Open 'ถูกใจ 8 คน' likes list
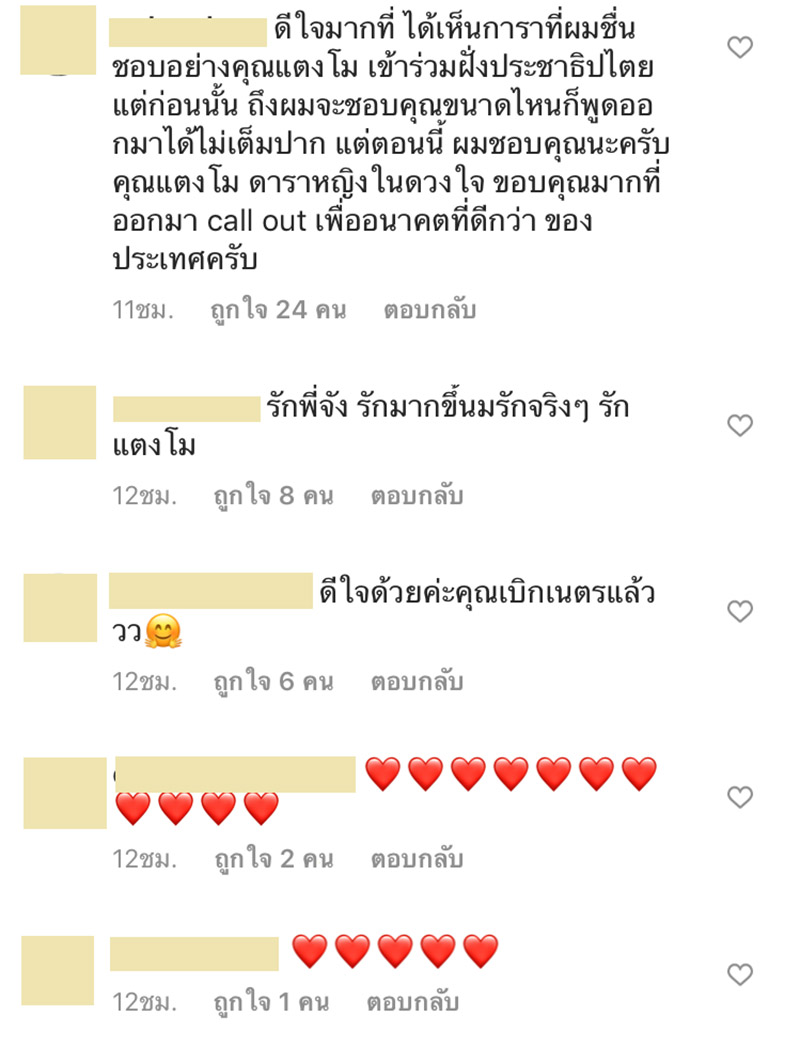Image resolution: width=800 pixels, height=1047 pixels. (x=268, y=494)
